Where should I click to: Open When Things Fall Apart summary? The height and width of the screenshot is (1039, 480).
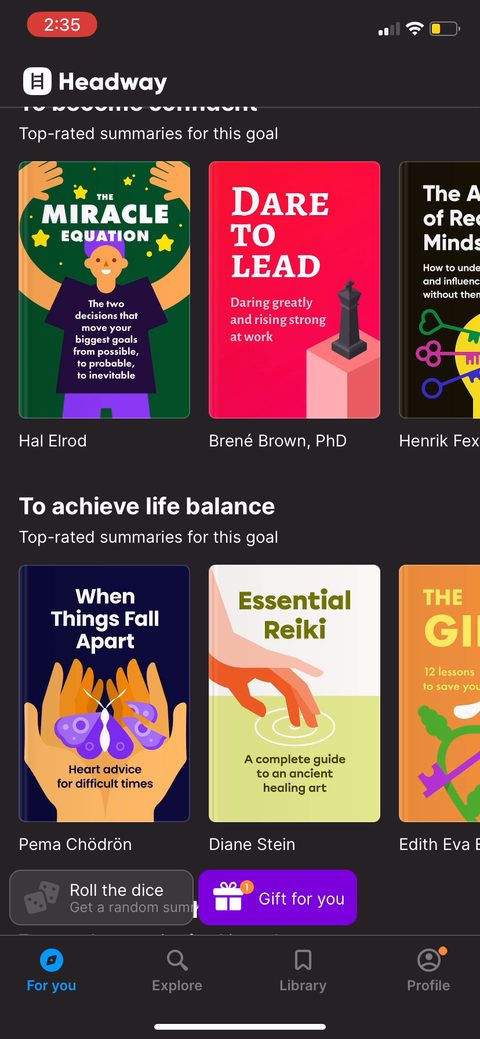coord(104,693)
